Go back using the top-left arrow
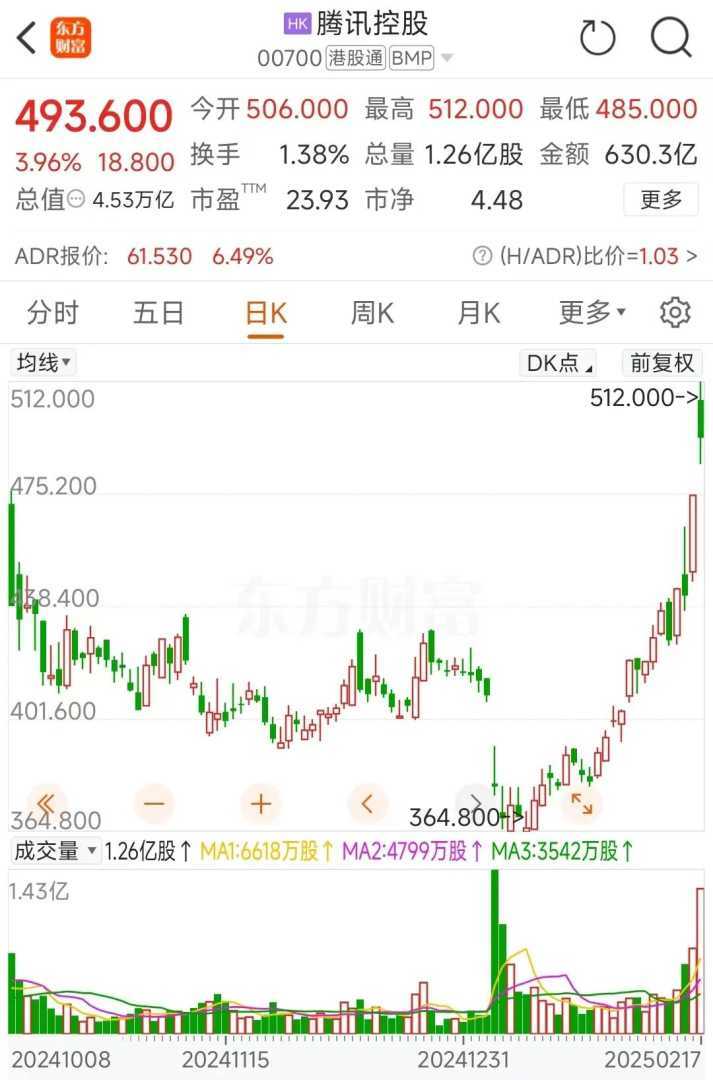This screenshot has height=1080, width=713. click(x=27, y=38)
